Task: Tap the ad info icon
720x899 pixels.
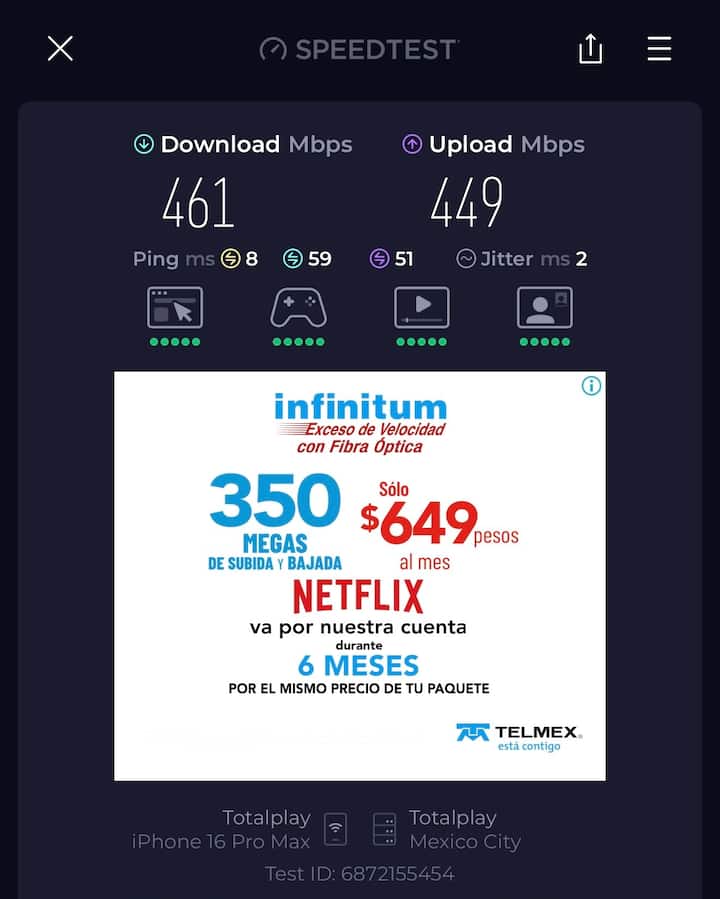Action: coord(591,386)
